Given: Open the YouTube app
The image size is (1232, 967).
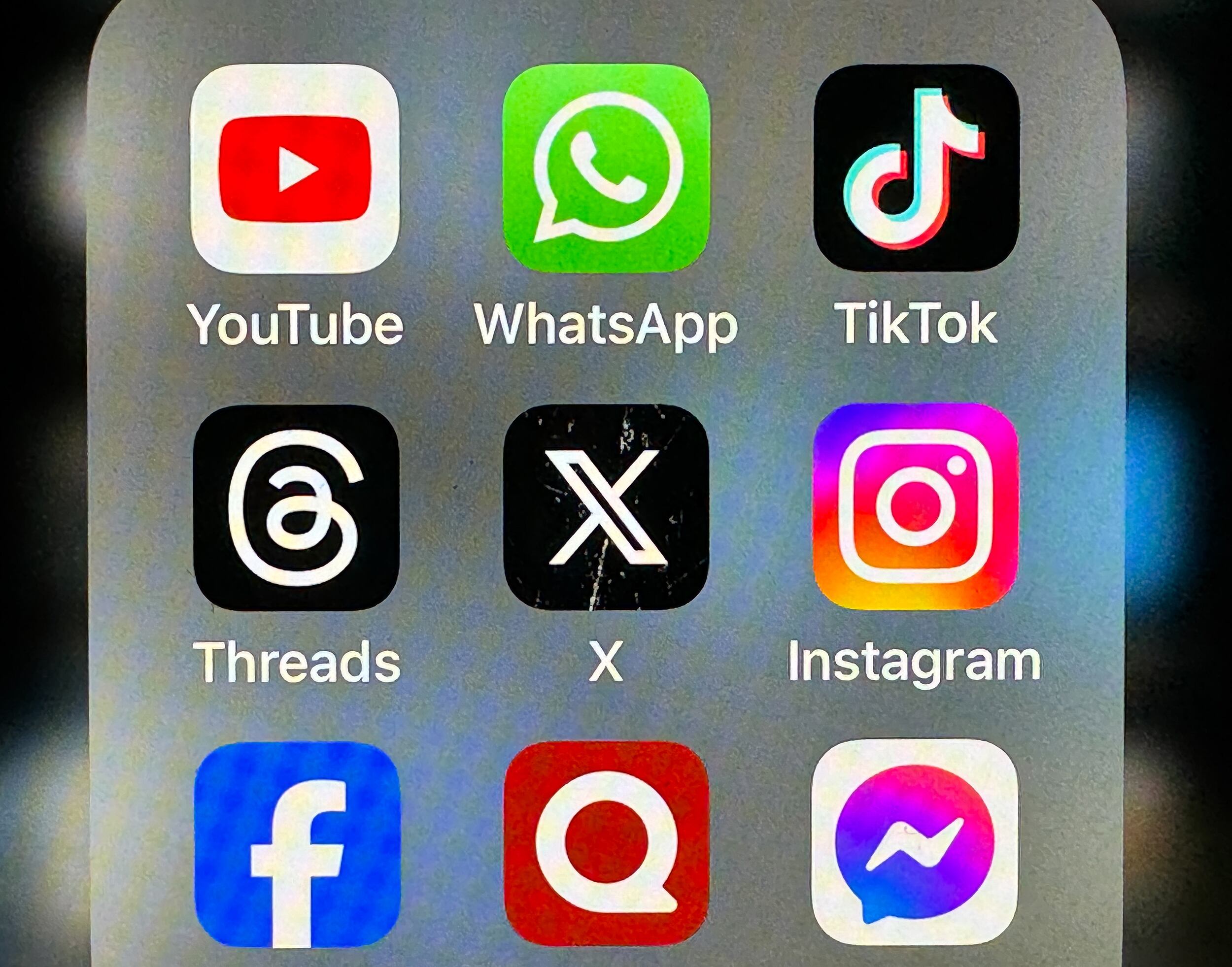Looking at the screenshot, I should [295, 168].
